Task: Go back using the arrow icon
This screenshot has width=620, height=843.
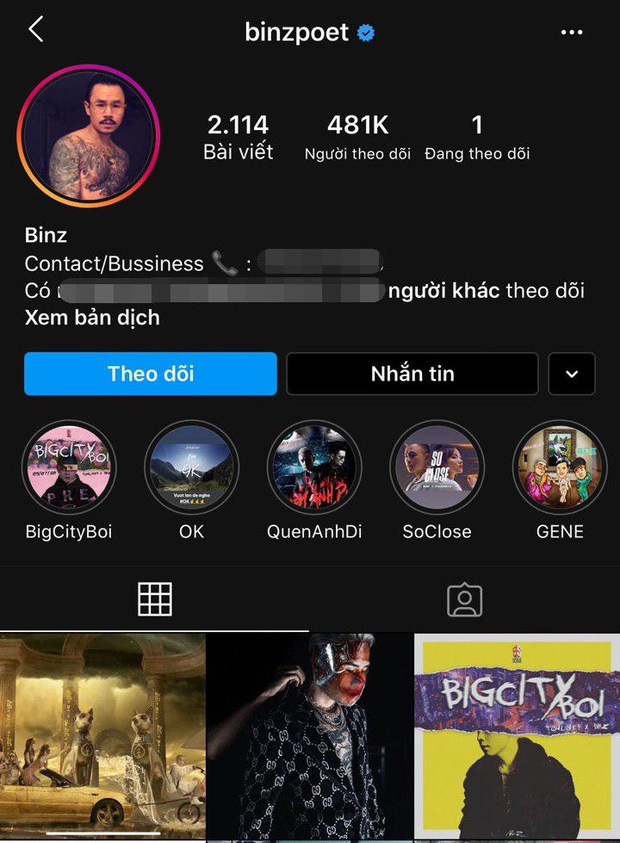Action: [x=36, y=30]
